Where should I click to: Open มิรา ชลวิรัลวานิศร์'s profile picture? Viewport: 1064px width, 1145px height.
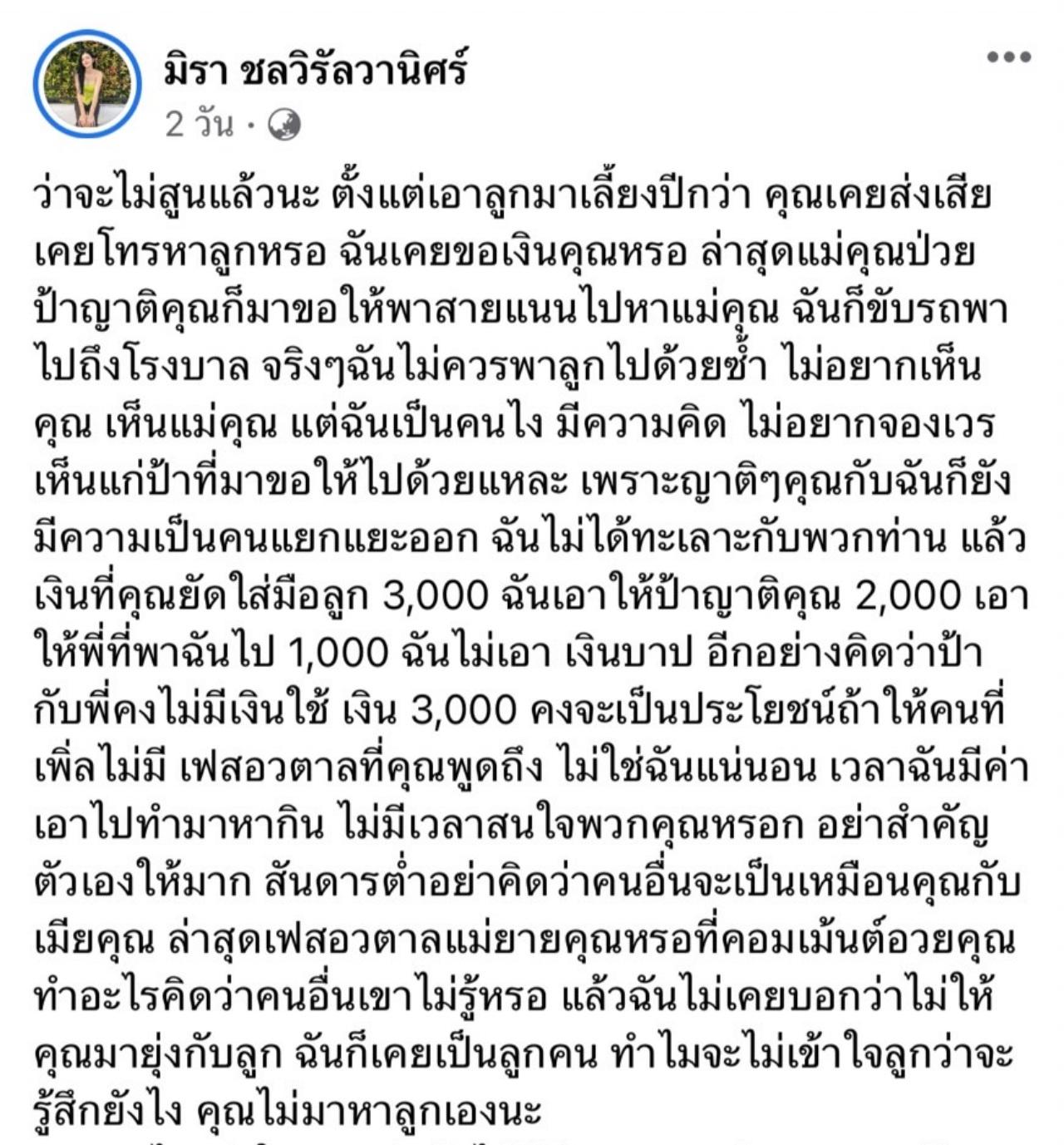coord(87,84)
